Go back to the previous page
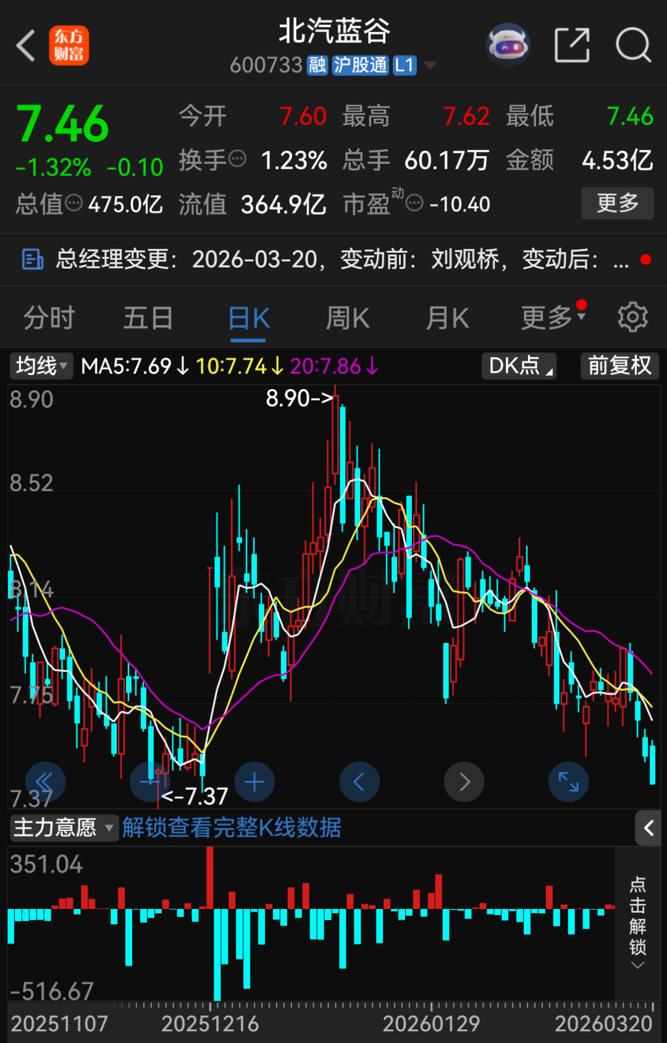667x1043 pixels. (x=26, y=45)
